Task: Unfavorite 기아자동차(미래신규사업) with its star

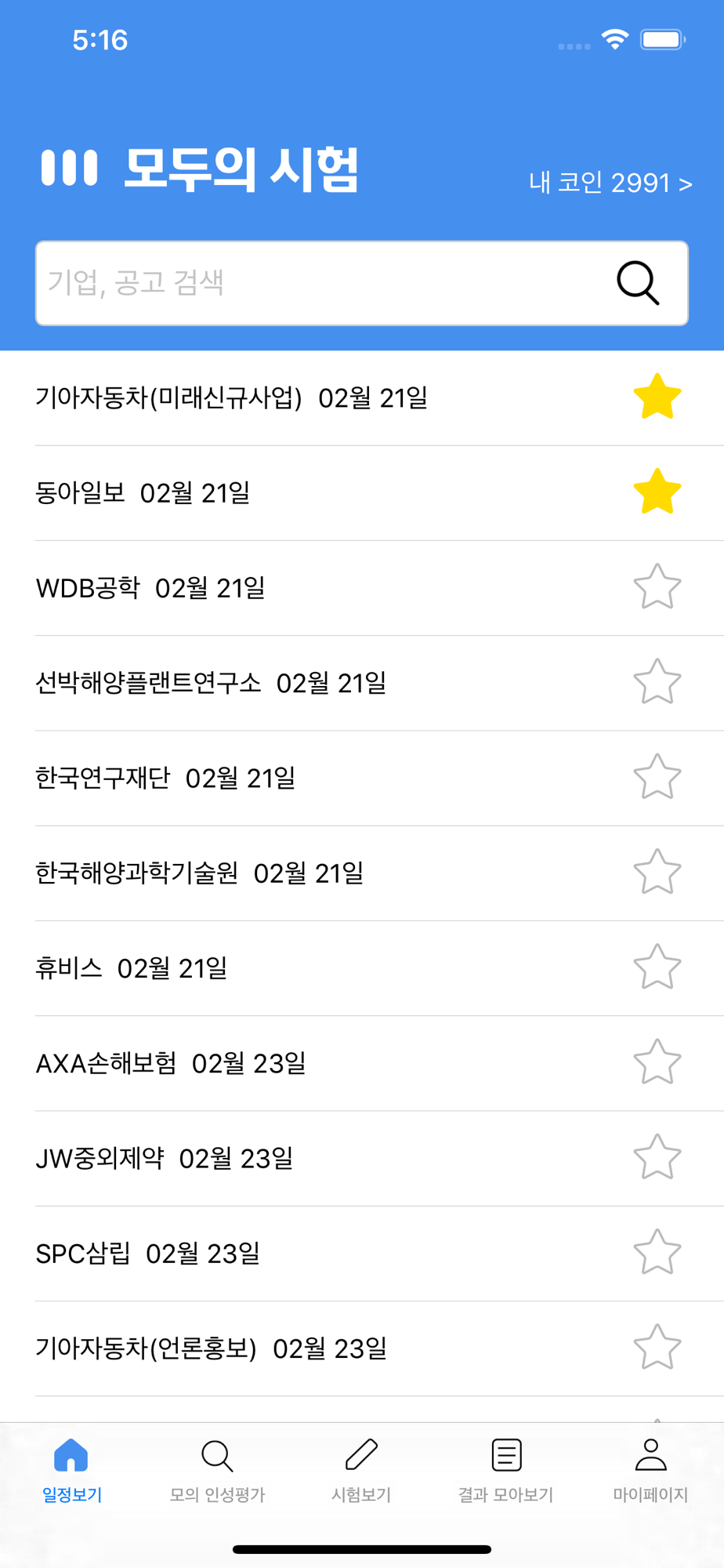Action: (657, 397)
